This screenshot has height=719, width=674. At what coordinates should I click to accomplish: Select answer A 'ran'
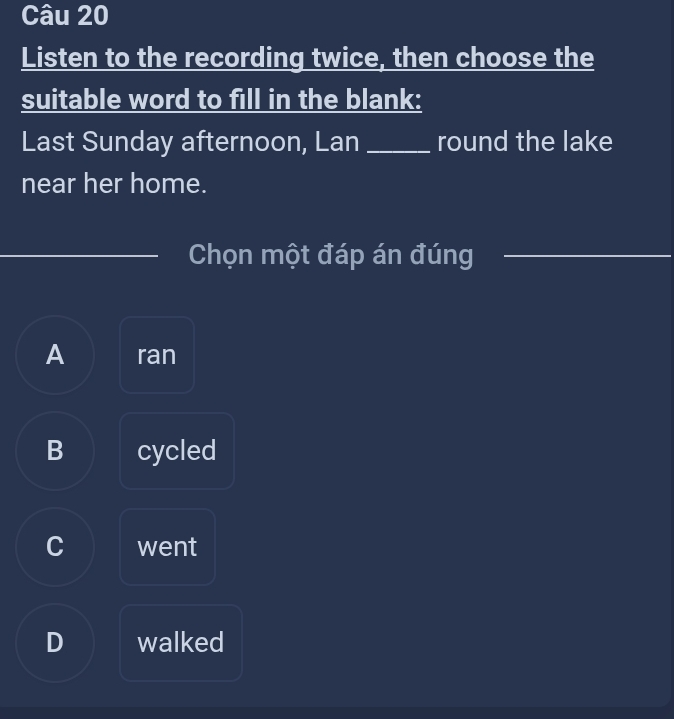[x=157, y=355]
